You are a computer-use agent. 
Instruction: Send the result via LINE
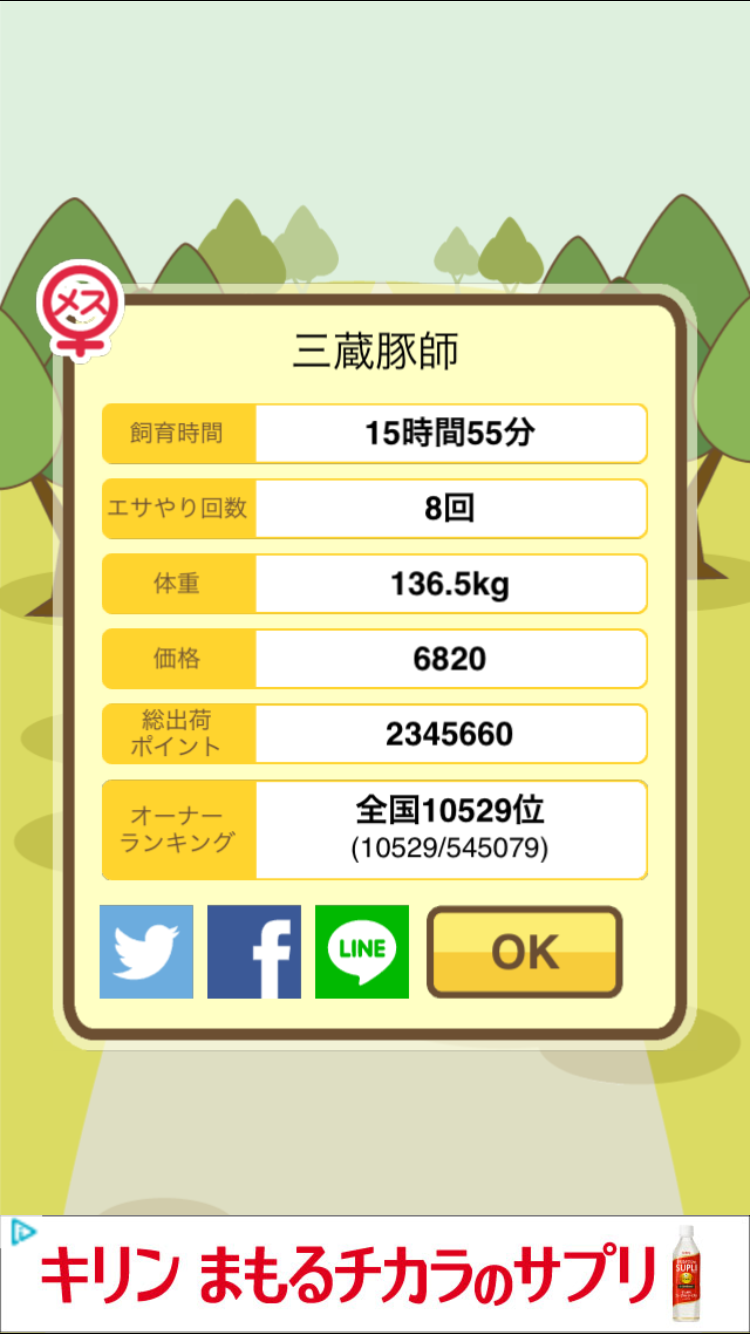(362, 951)
